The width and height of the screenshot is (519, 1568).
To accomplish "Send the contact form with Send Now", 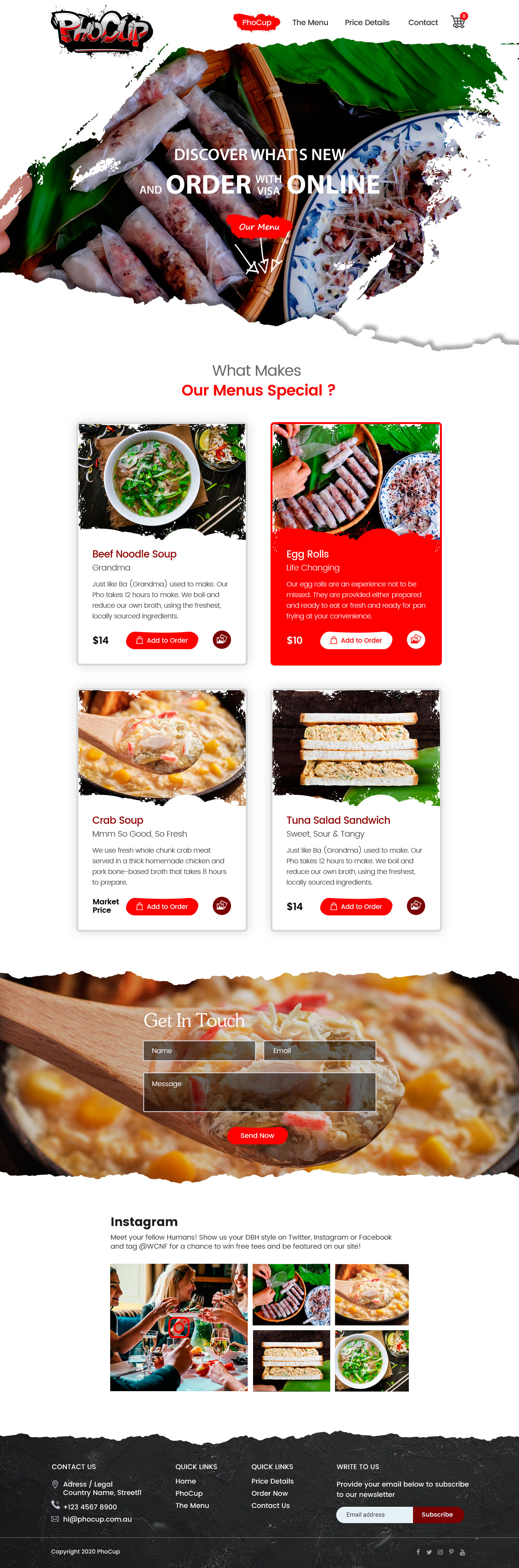I will tap(257, 1135).
